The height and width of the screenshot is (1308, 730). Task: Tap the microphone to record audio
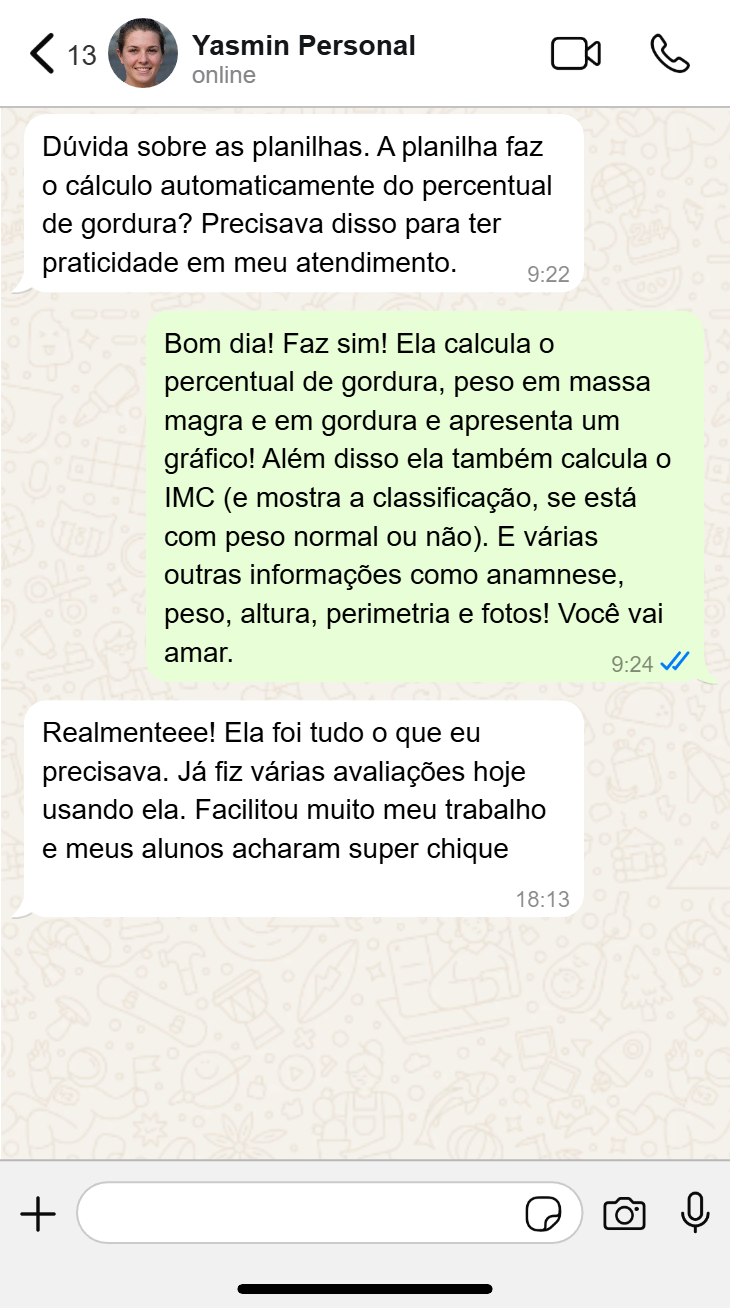695,1214
